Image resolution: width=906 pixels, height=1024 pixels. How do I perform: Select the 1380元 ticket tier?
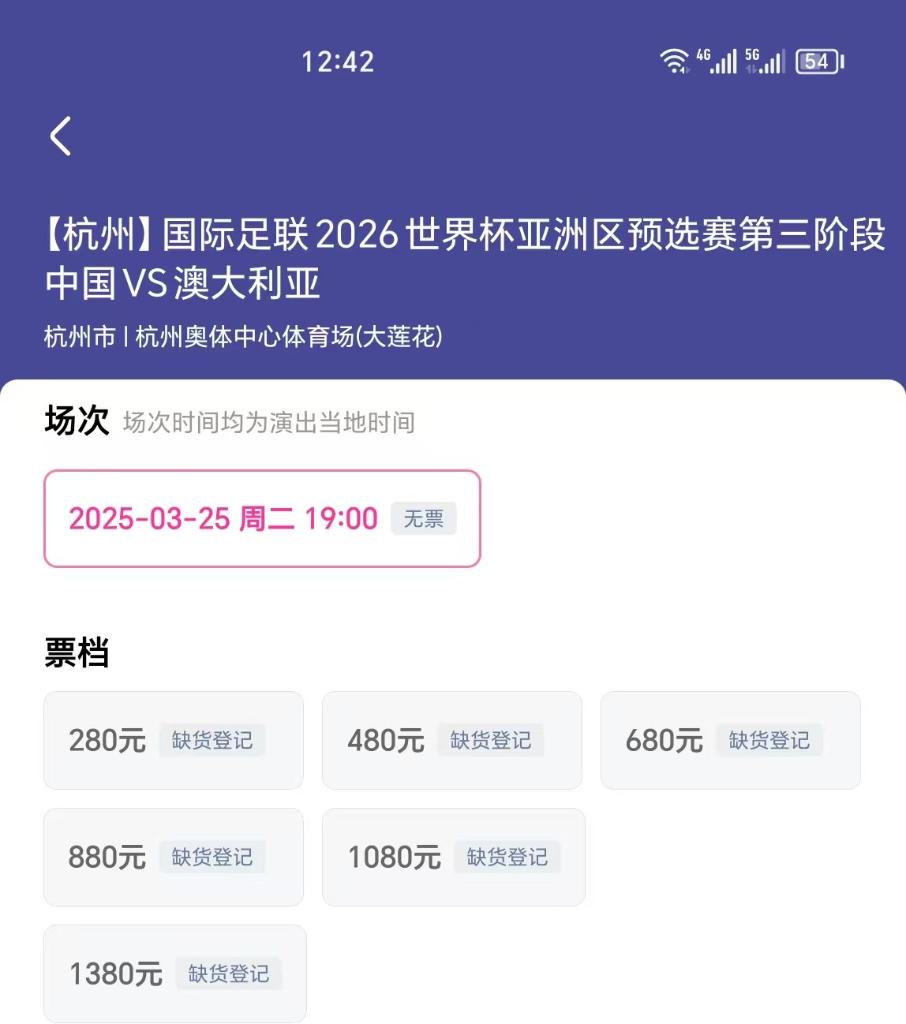coord(175,973)
